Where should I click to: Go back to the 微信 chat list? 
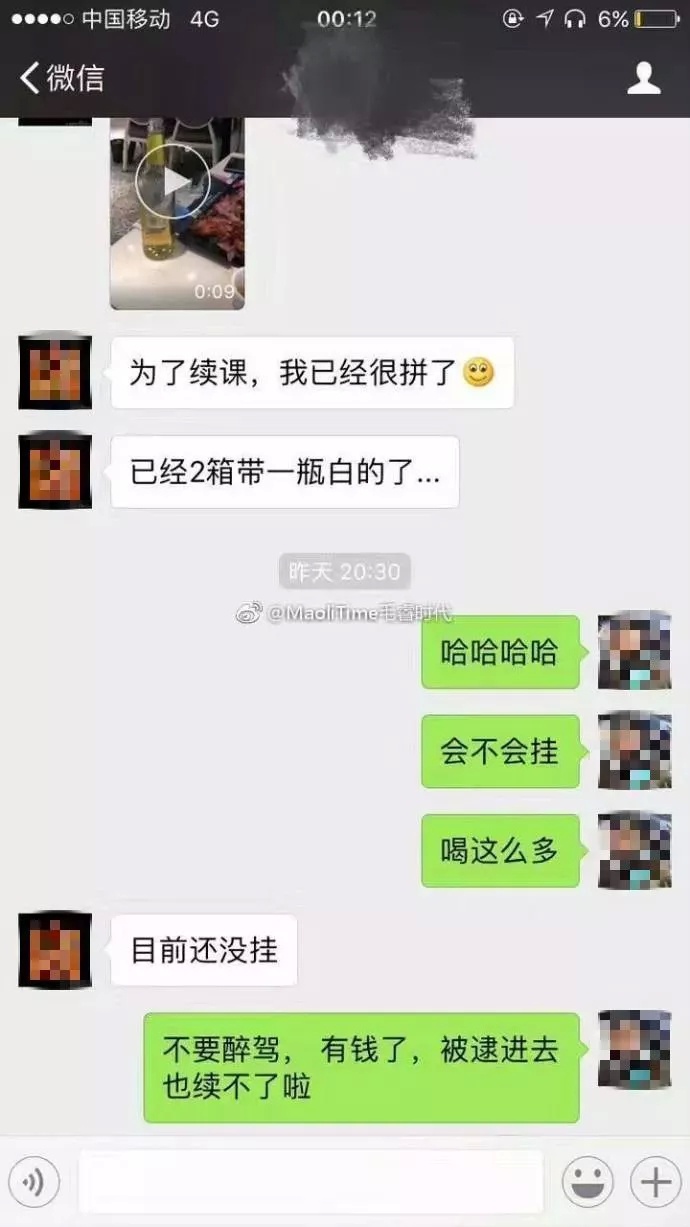(x=62, y=78)
